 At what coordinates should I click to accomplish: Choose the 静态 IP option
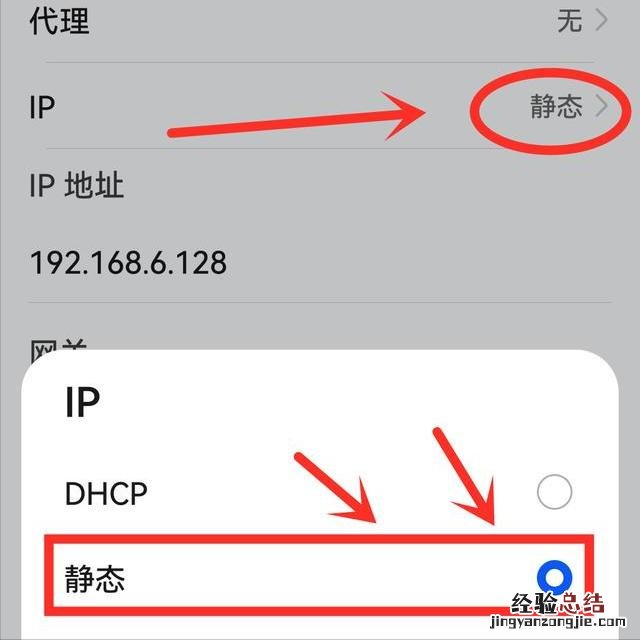(553, 576)
